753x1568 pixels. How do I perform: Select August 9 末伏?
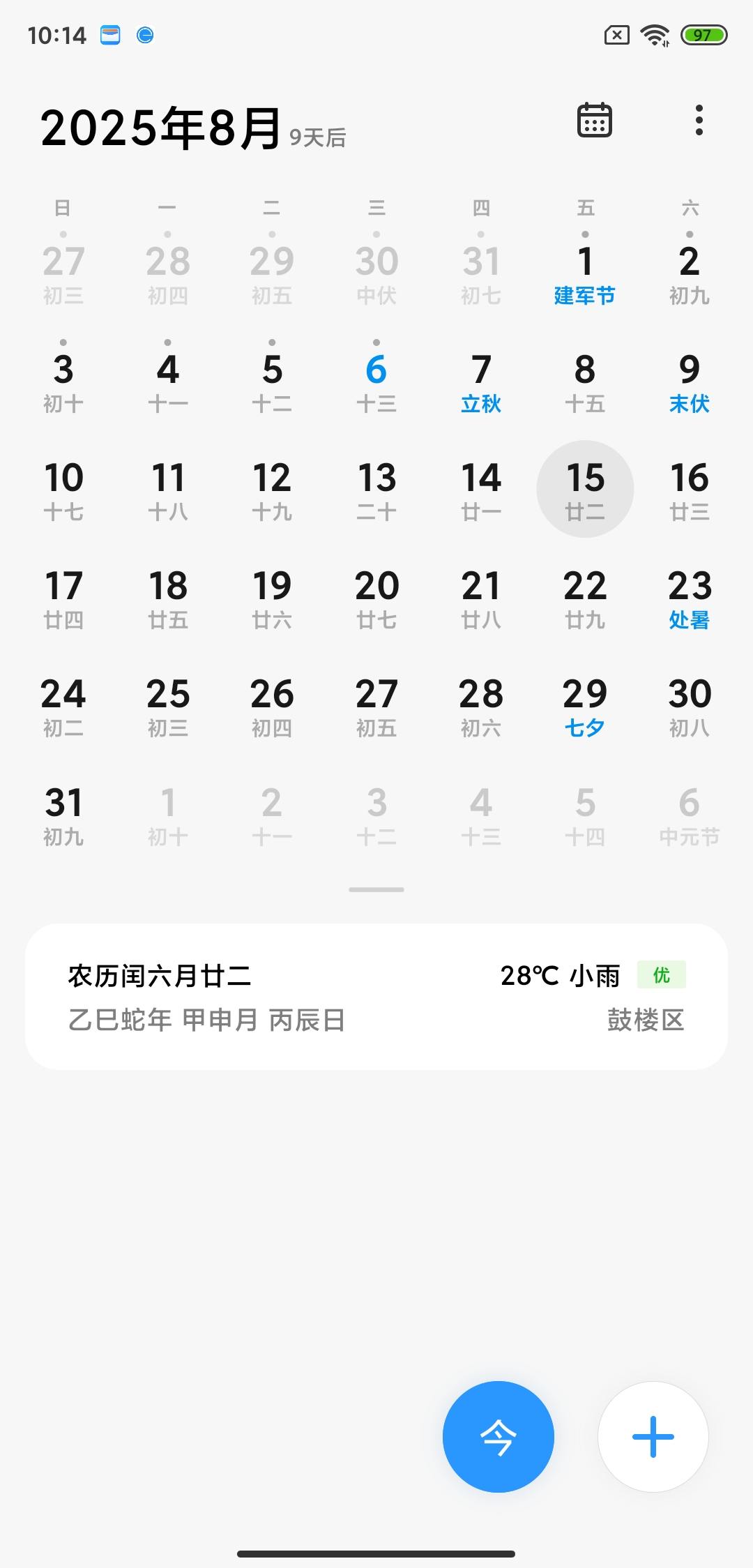point(689,382)
